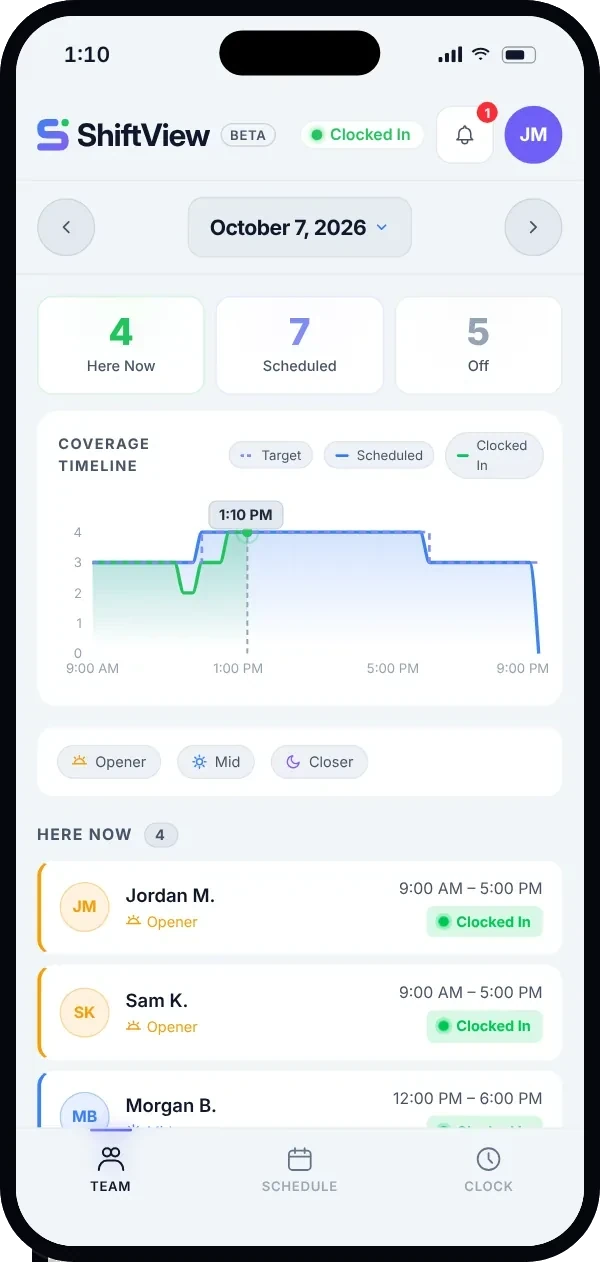
Task: Filter by Opener shift
Action: coord(109,762)
